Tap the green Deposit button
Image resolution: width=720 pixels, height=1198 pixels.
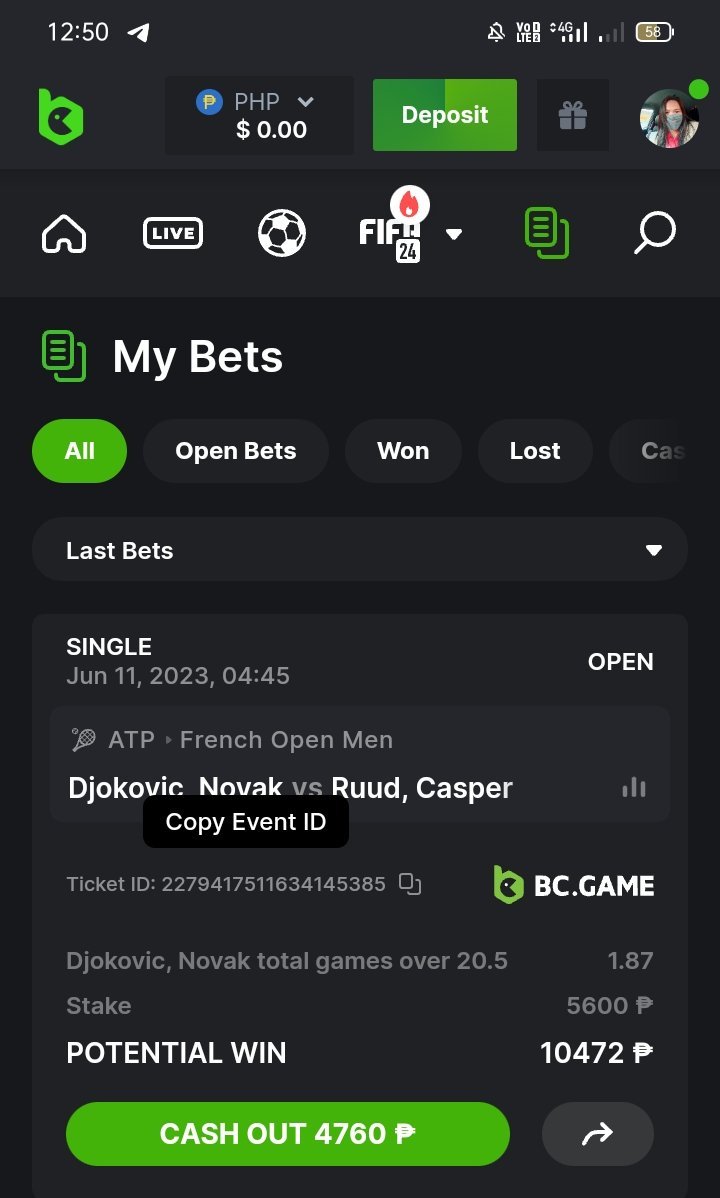click(x=445, y=115)
